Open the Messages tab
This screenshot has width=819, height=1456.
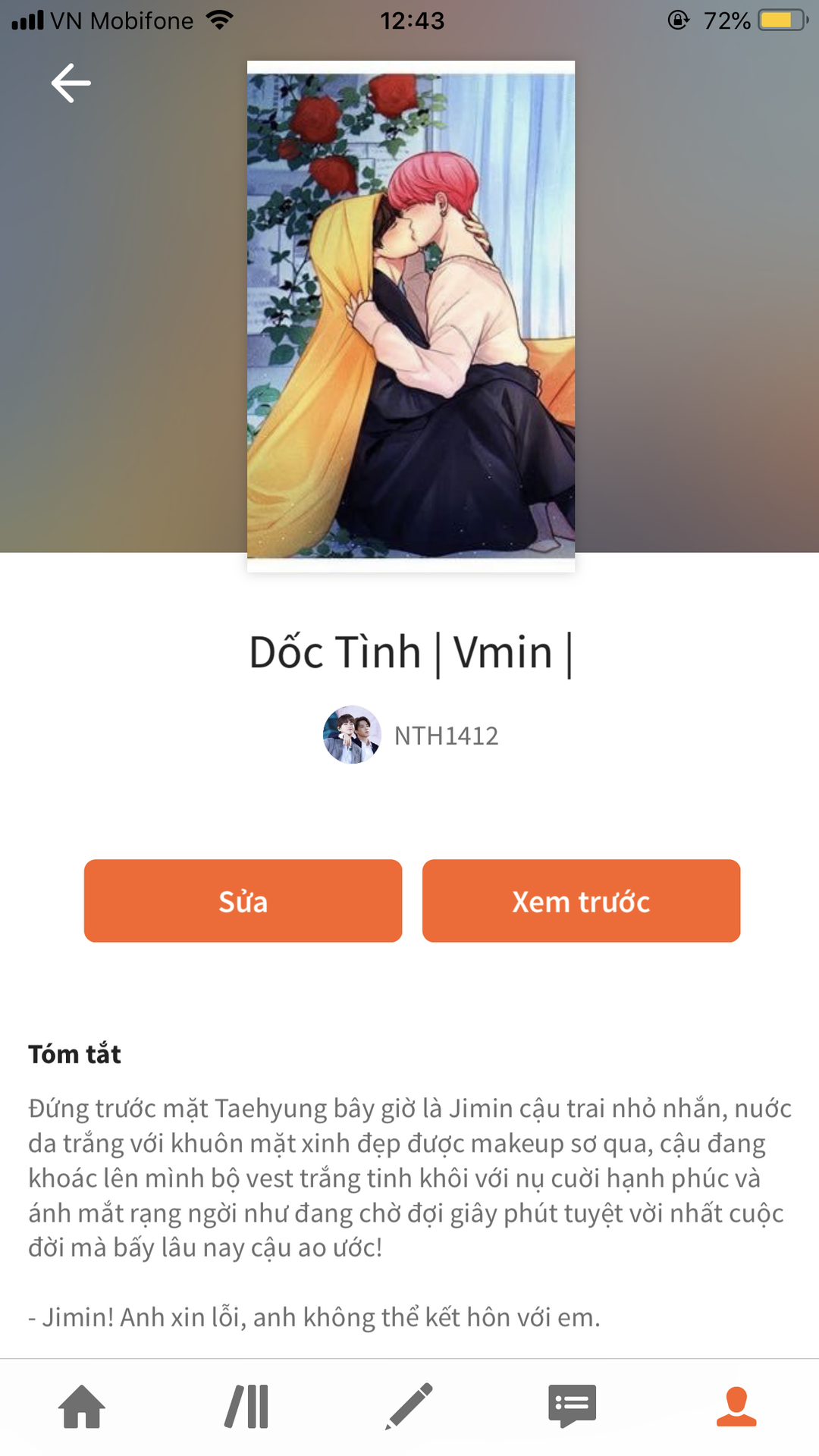point(572,1407)
